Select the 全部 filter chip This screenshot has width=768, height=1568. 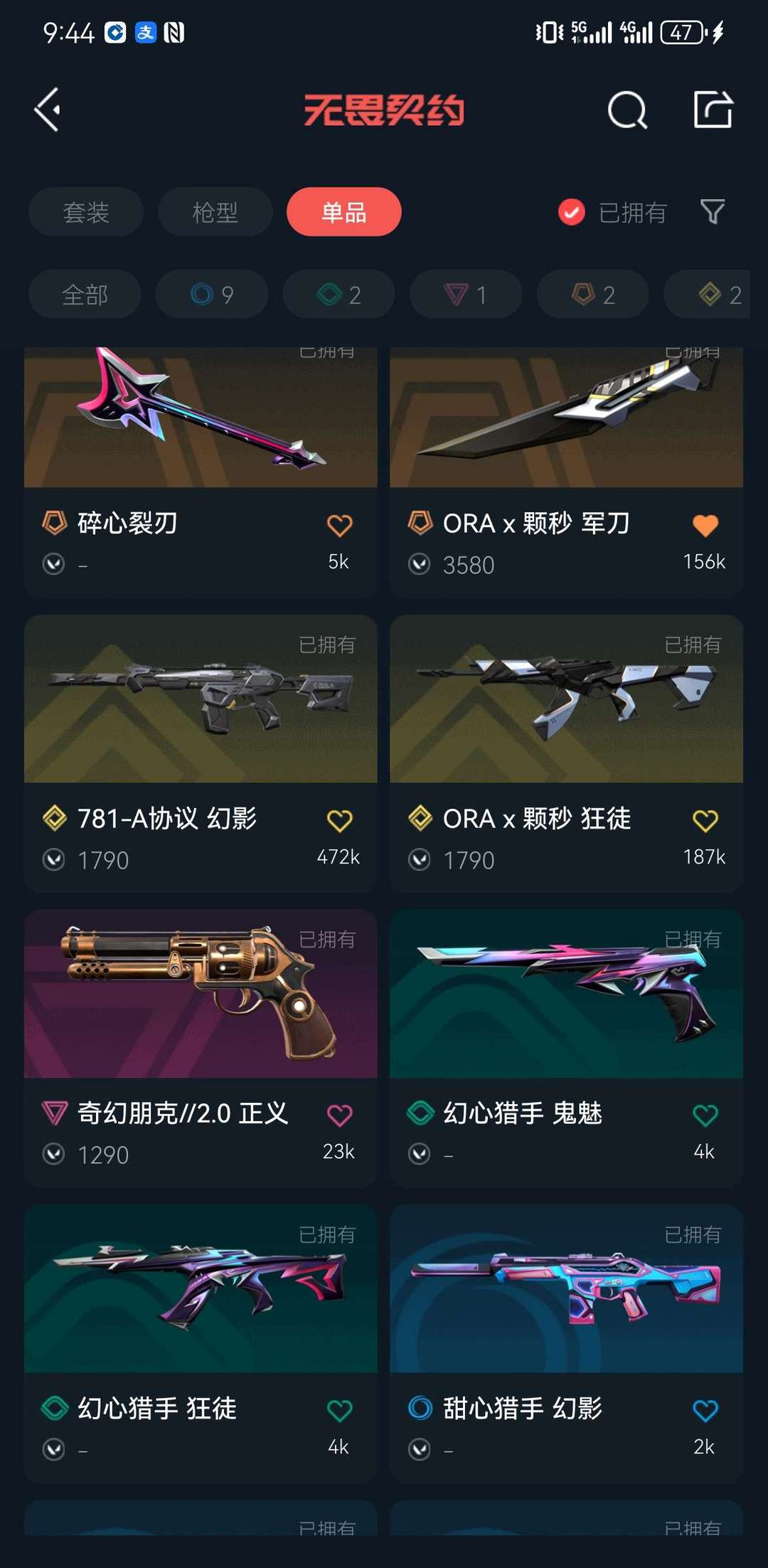[85, 295]
